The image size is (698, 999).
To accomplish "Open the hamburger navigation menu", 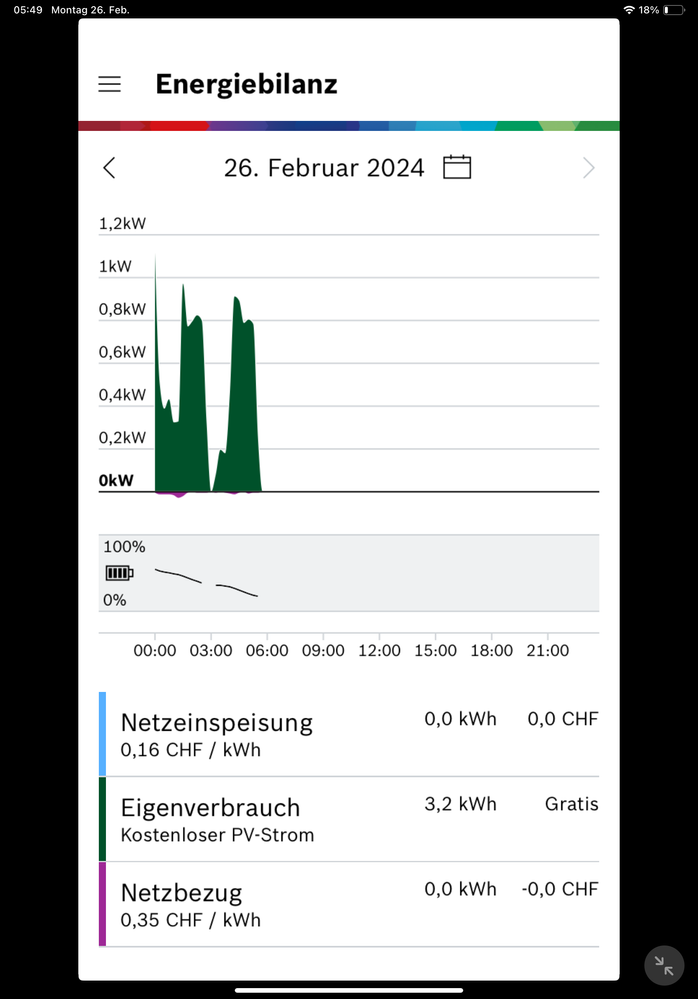I will click(109, 85).
